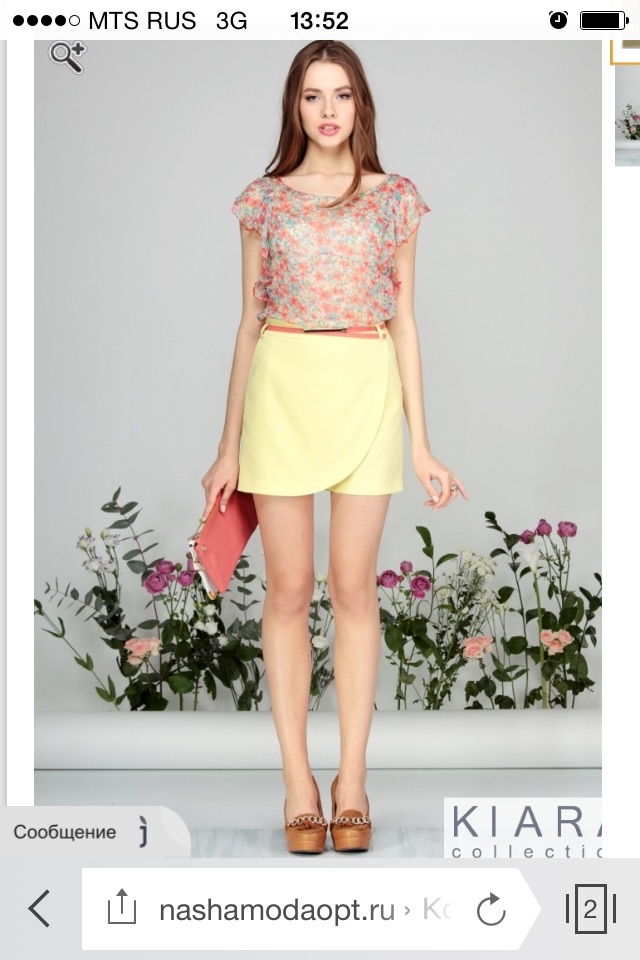Share this page from the browser bar

tap(120, 909)
